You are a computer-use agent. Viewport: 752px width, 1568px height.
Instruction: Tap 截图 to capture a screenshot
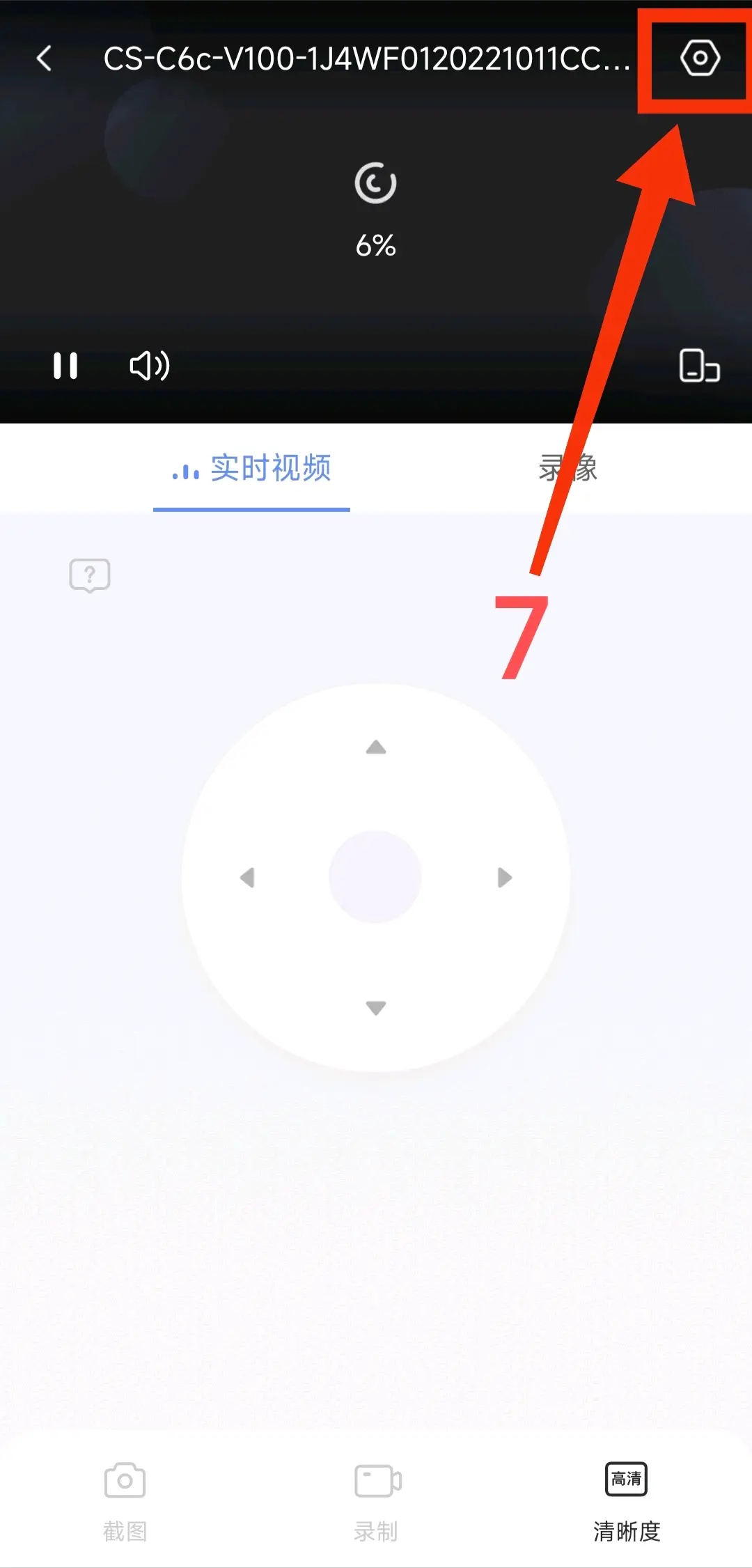[125, 1498]
